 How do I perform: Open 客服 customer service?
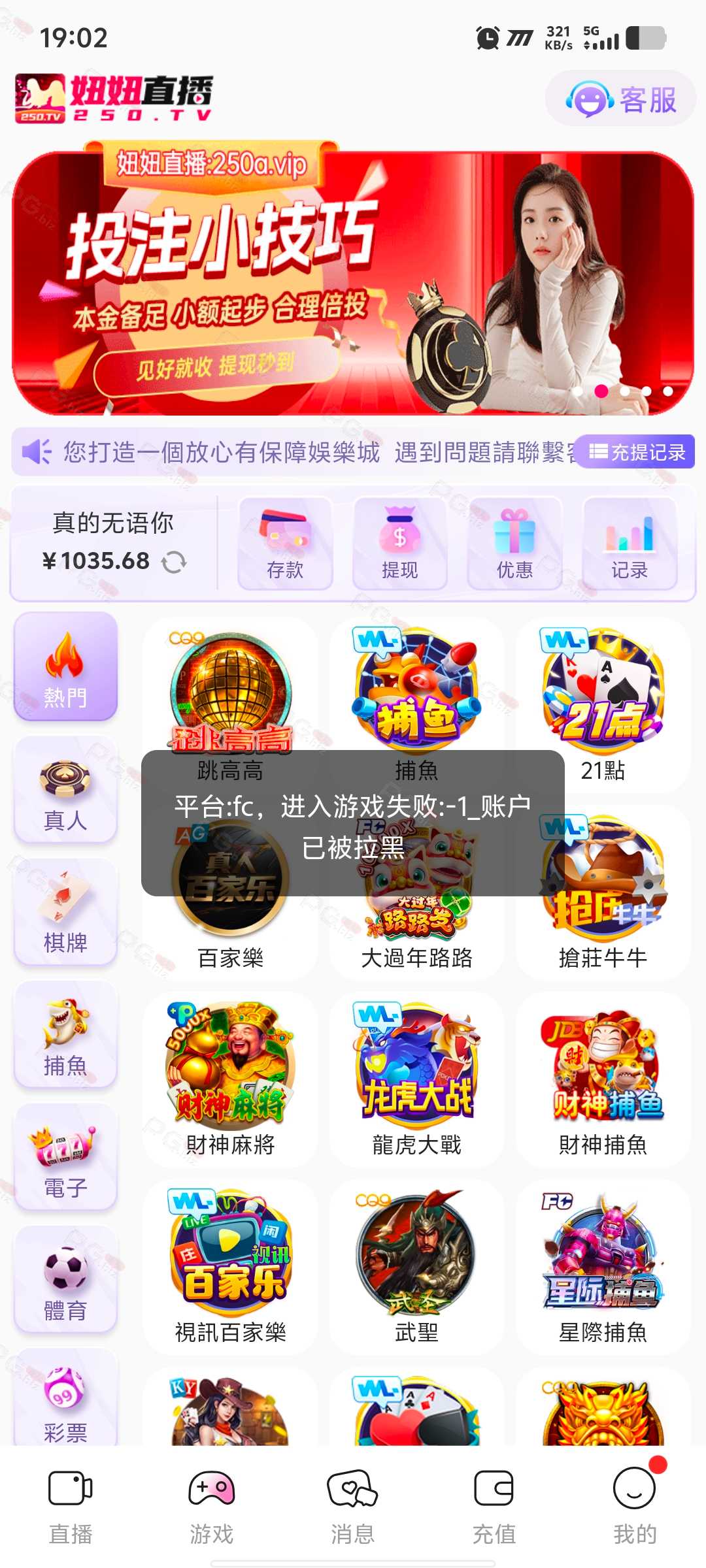(620, 99)
